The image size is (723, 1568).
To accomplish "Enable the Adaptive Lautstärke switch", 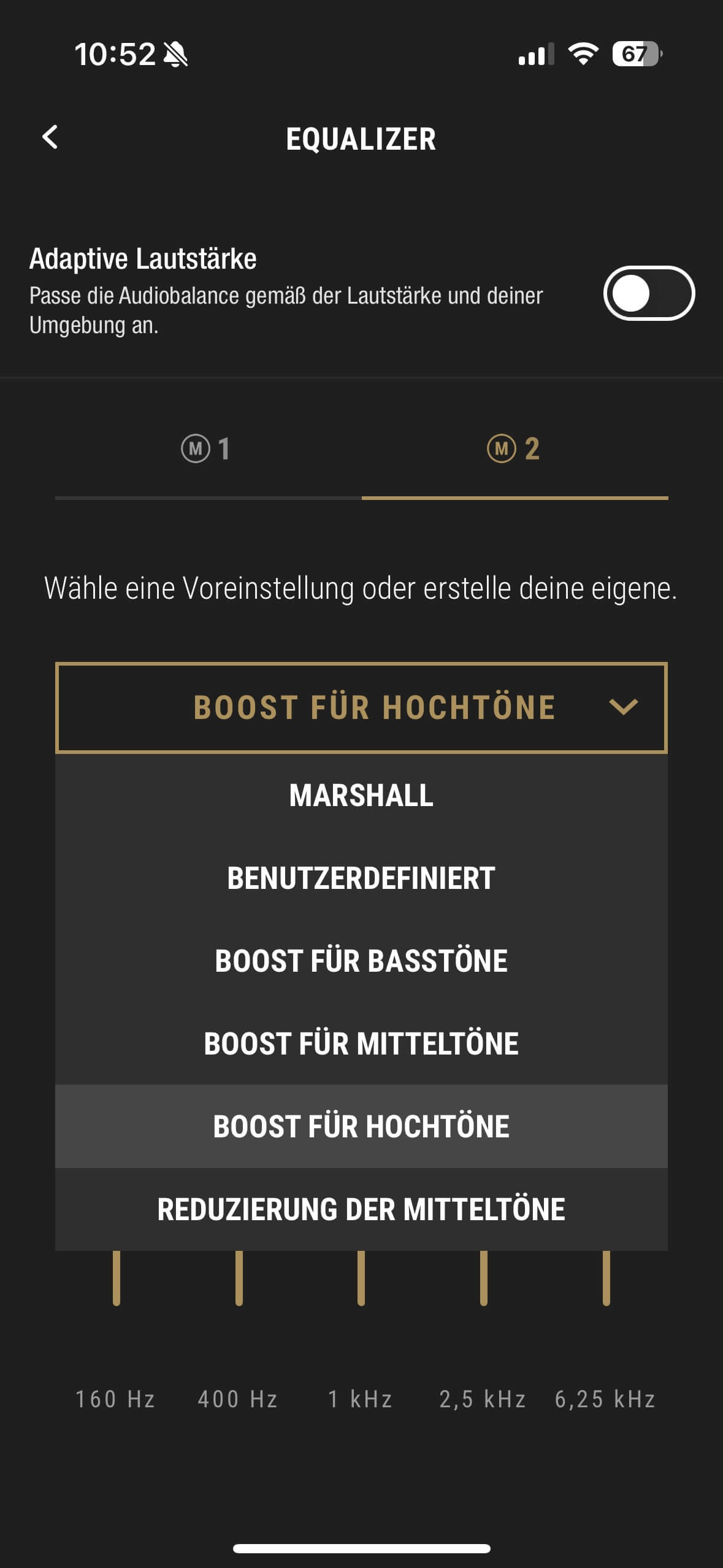I will click(x=648, y=293).
